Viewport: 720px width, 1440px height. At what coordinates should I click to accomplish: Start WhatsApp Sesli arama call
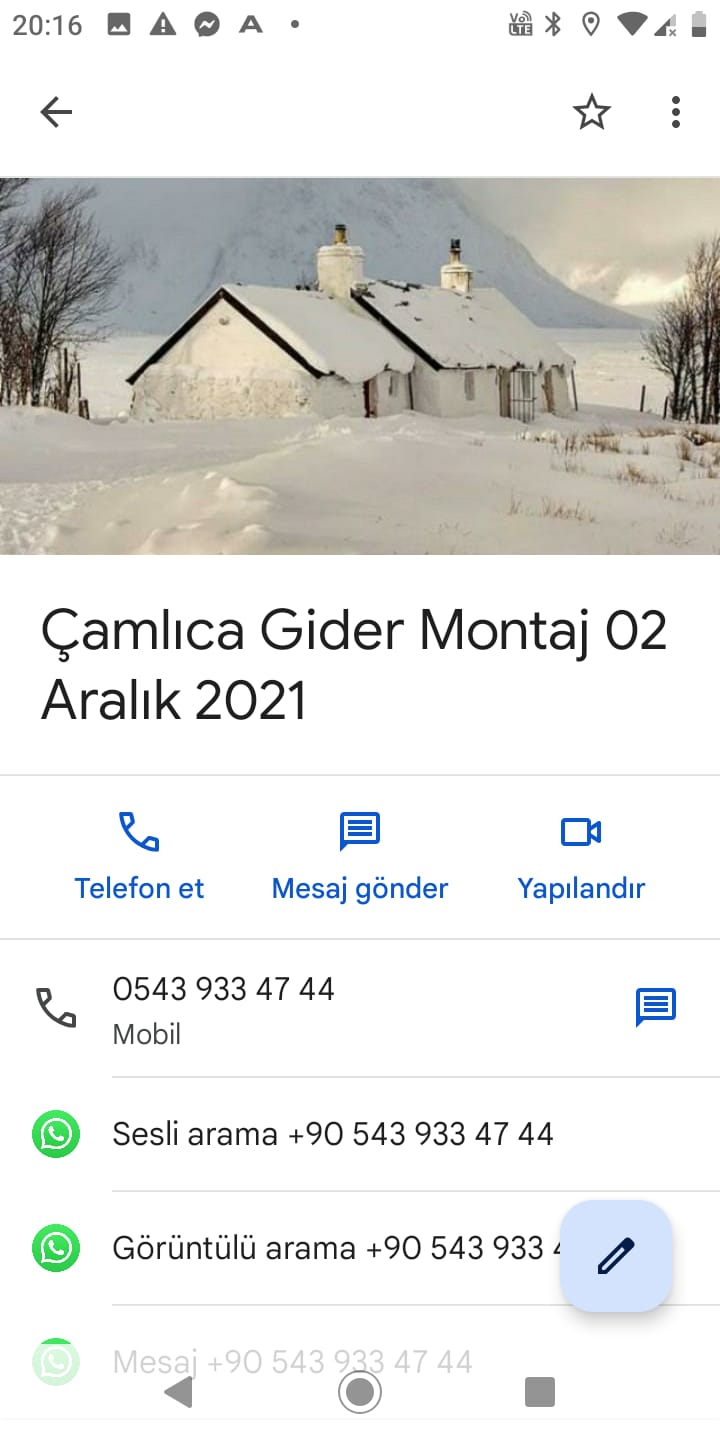(332, 1134)
